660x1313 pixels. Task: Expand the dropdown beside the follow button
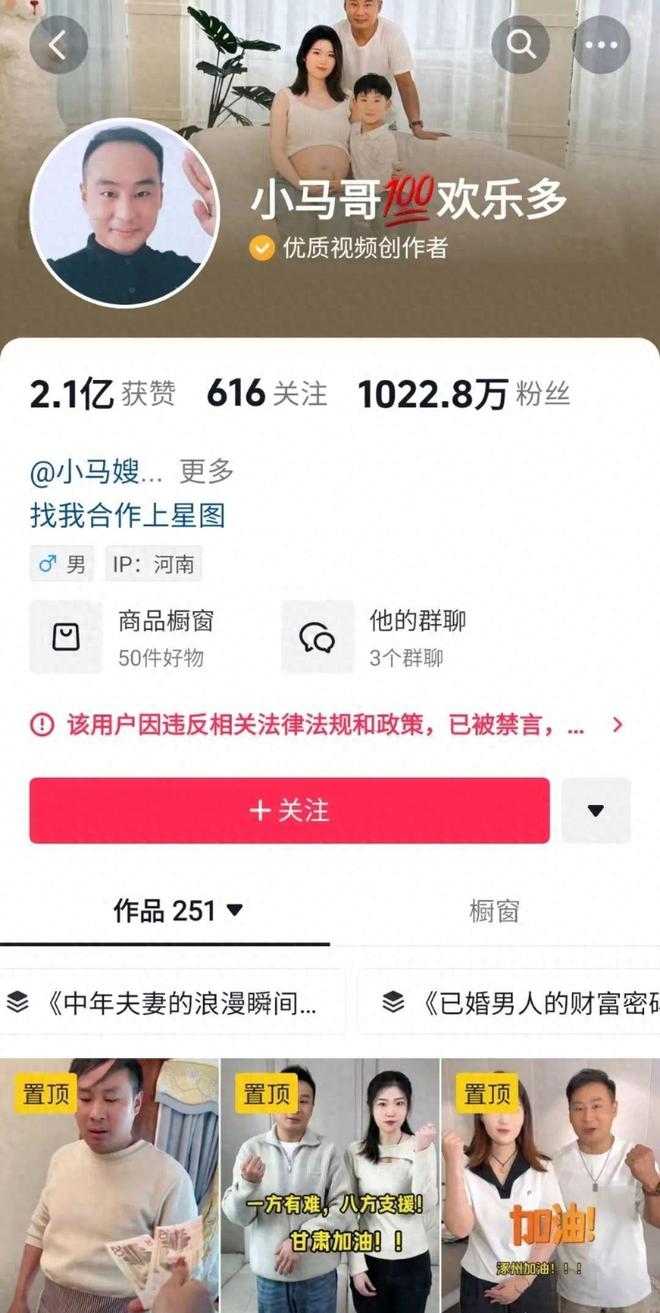pyautogui.click(x=596, y=810)
